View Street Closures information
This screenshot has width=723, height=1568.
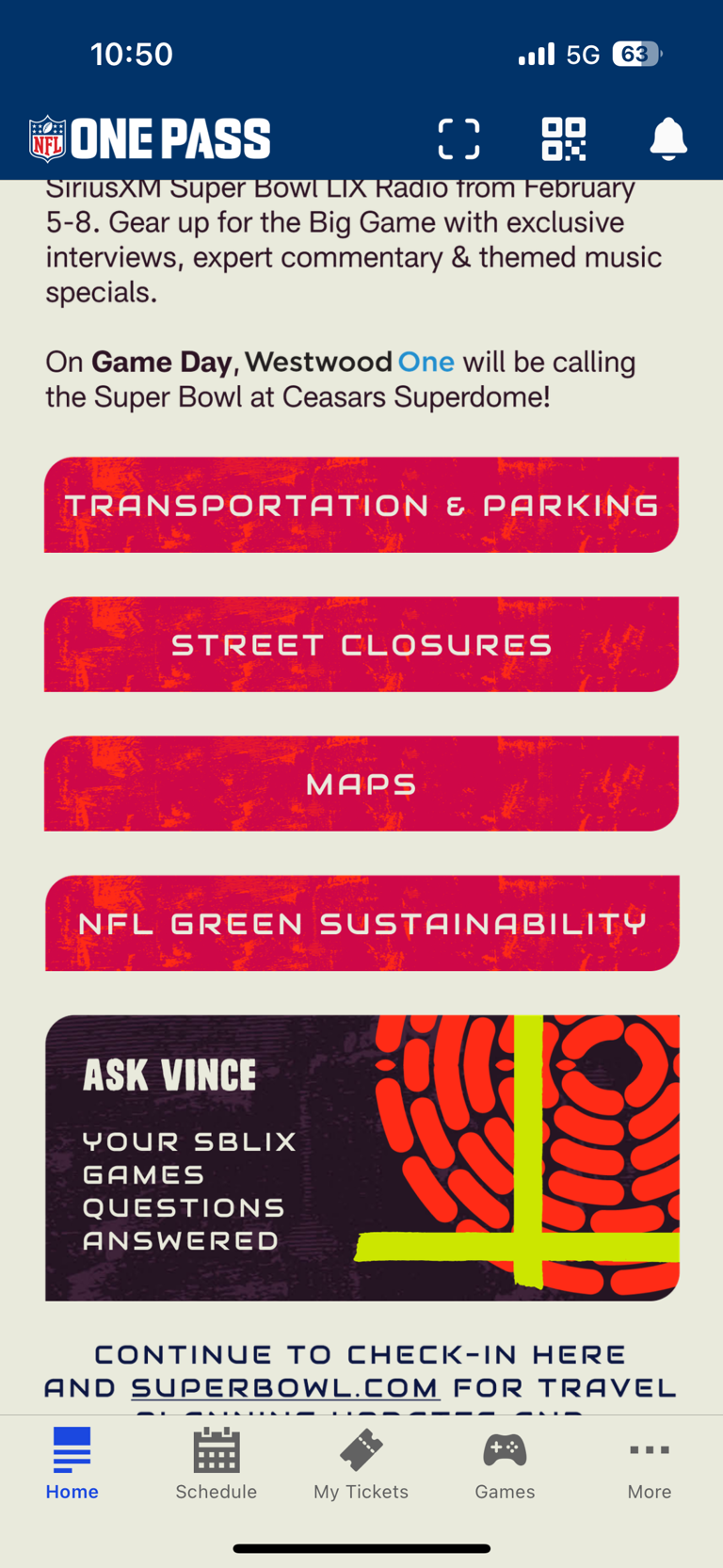[x=361, y=644]
